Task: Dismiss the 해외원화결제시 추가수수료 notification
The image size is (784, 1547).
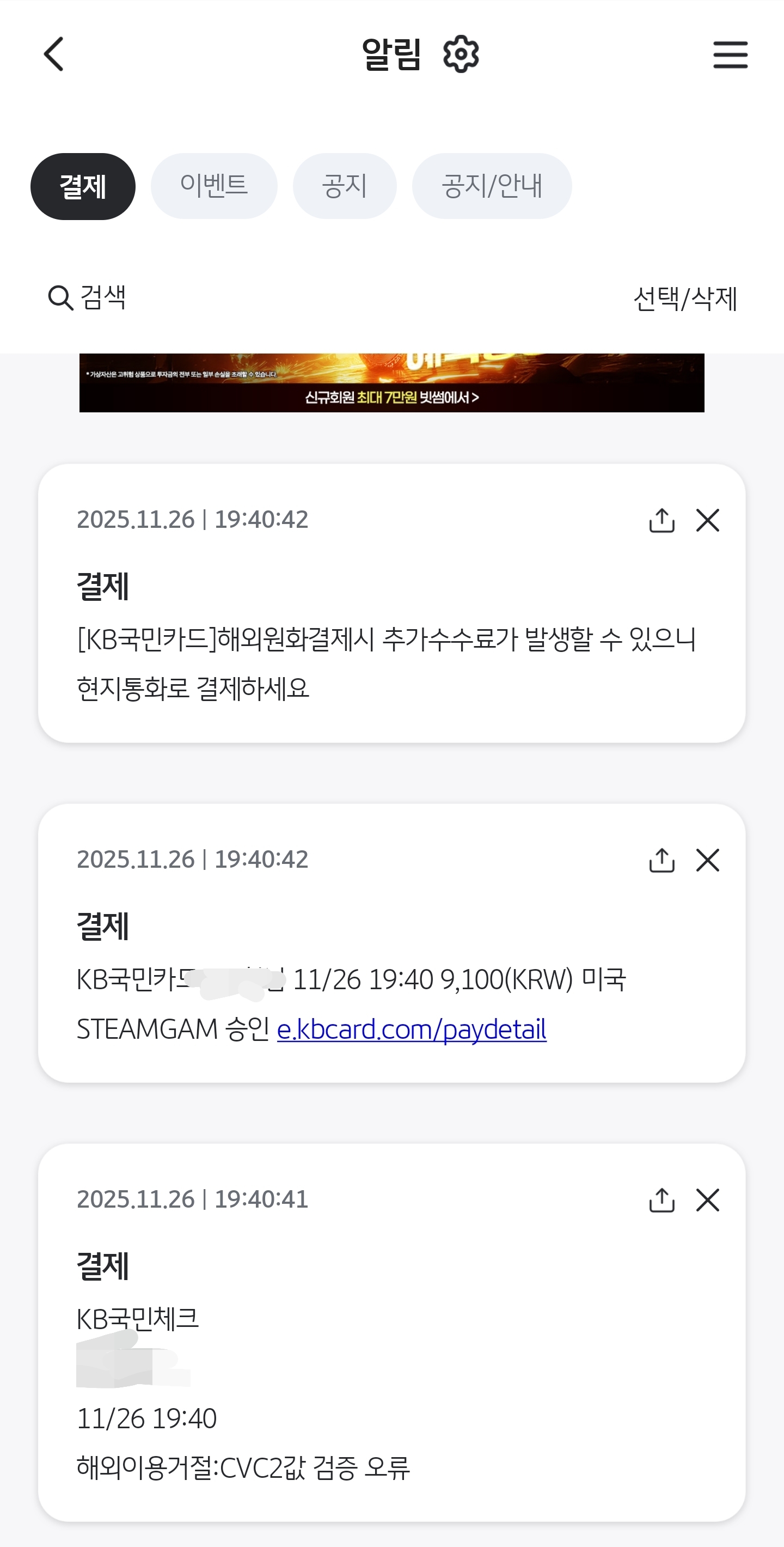Action: [x=708, y=520]
